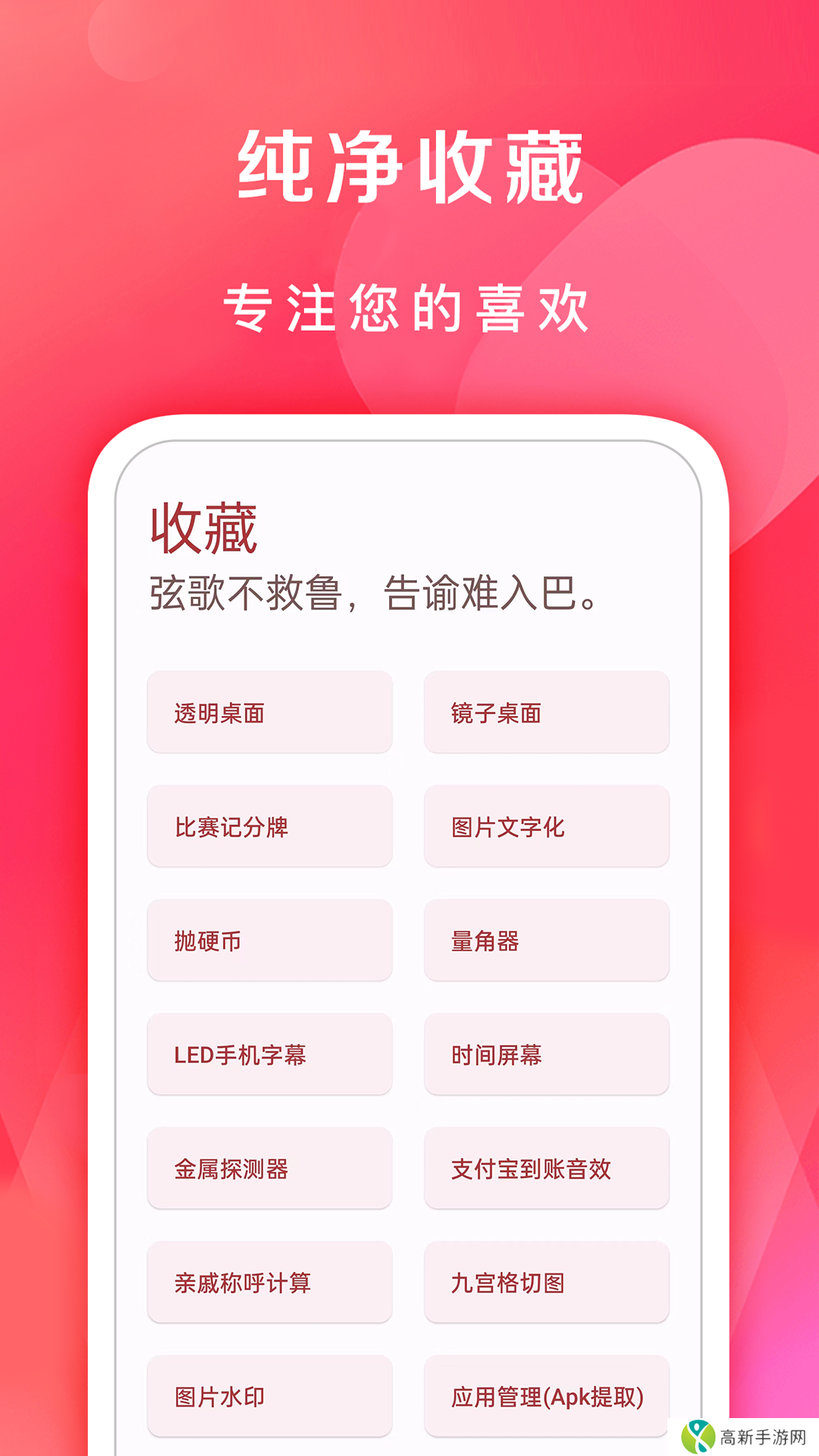Viewport: 819px width, 1456px height.
Task: Open the 时间屏幕 time screen feature
Action: 548,1054
